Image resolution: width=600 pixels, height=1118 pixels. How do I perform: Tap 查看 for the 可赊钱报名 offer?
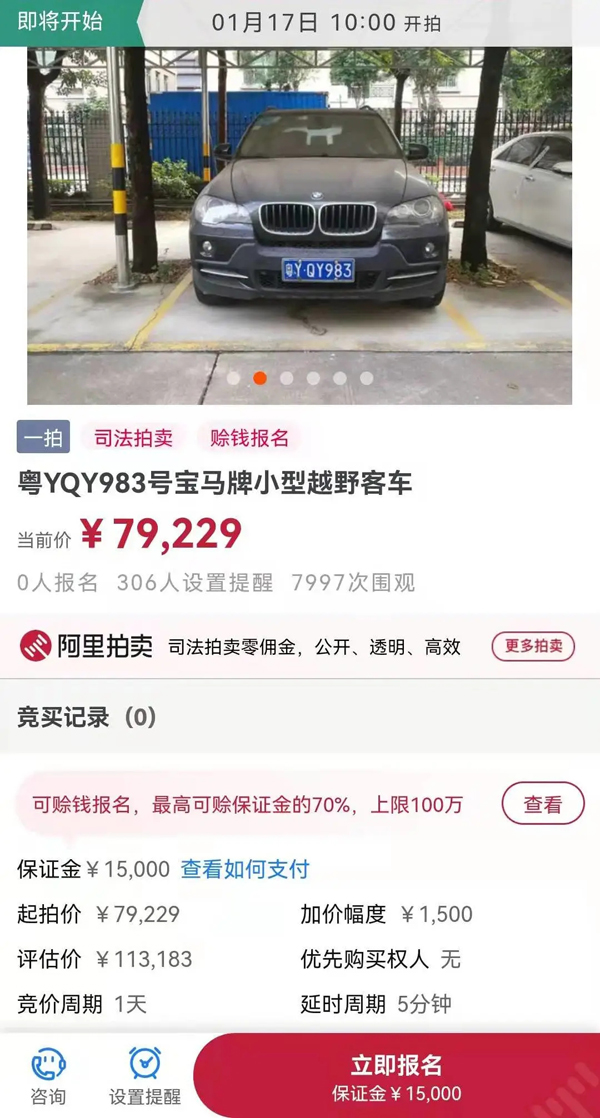(x=543, y=804)
